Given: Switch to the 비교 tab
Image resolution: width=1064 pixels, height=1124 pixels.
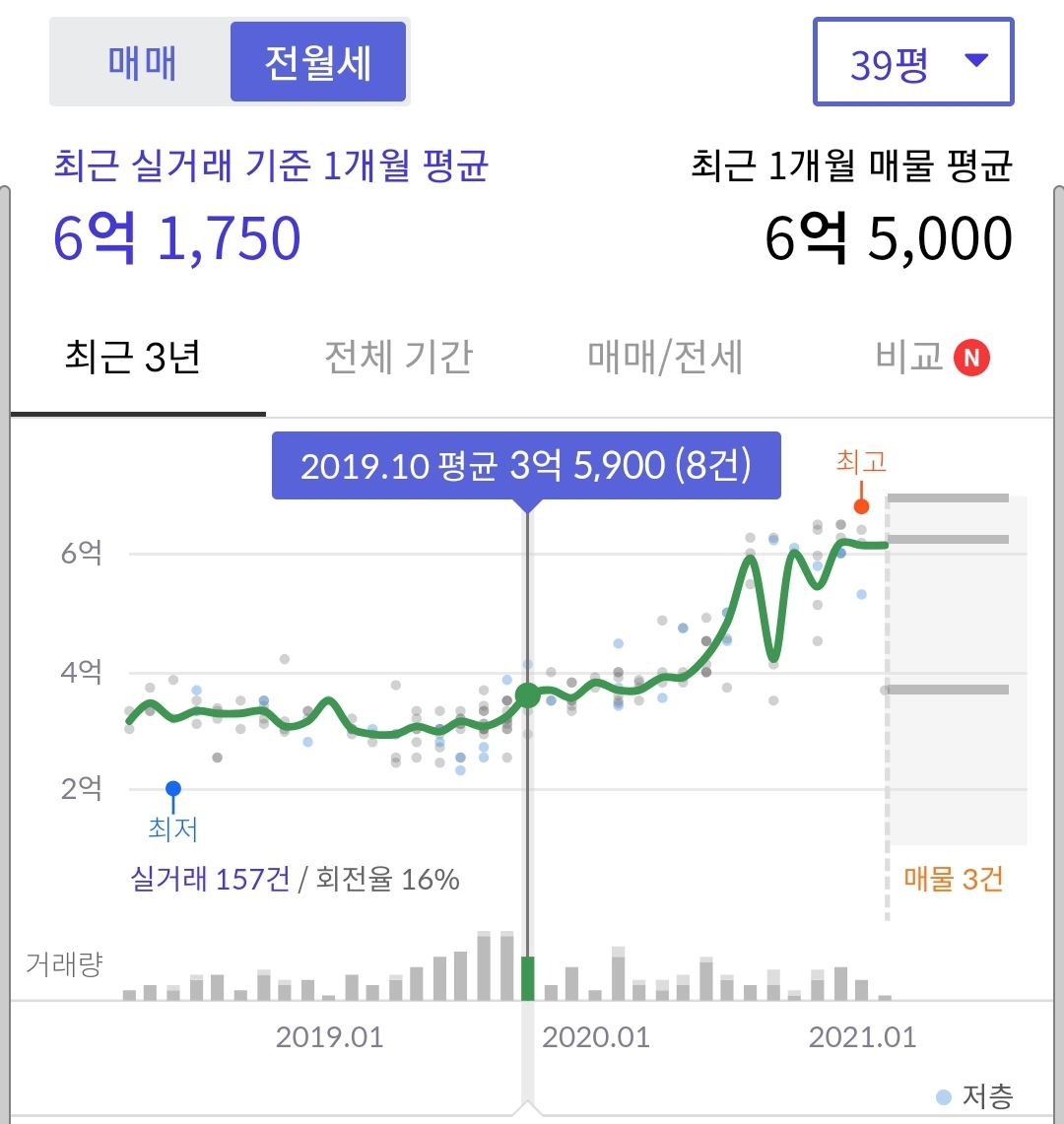Looking at the screenshot, I should 930,358.
